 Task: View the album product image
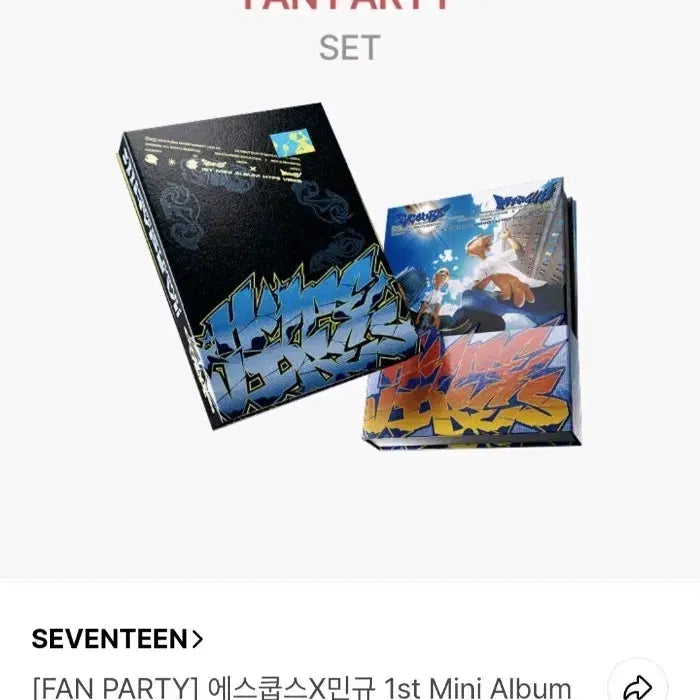350,290
